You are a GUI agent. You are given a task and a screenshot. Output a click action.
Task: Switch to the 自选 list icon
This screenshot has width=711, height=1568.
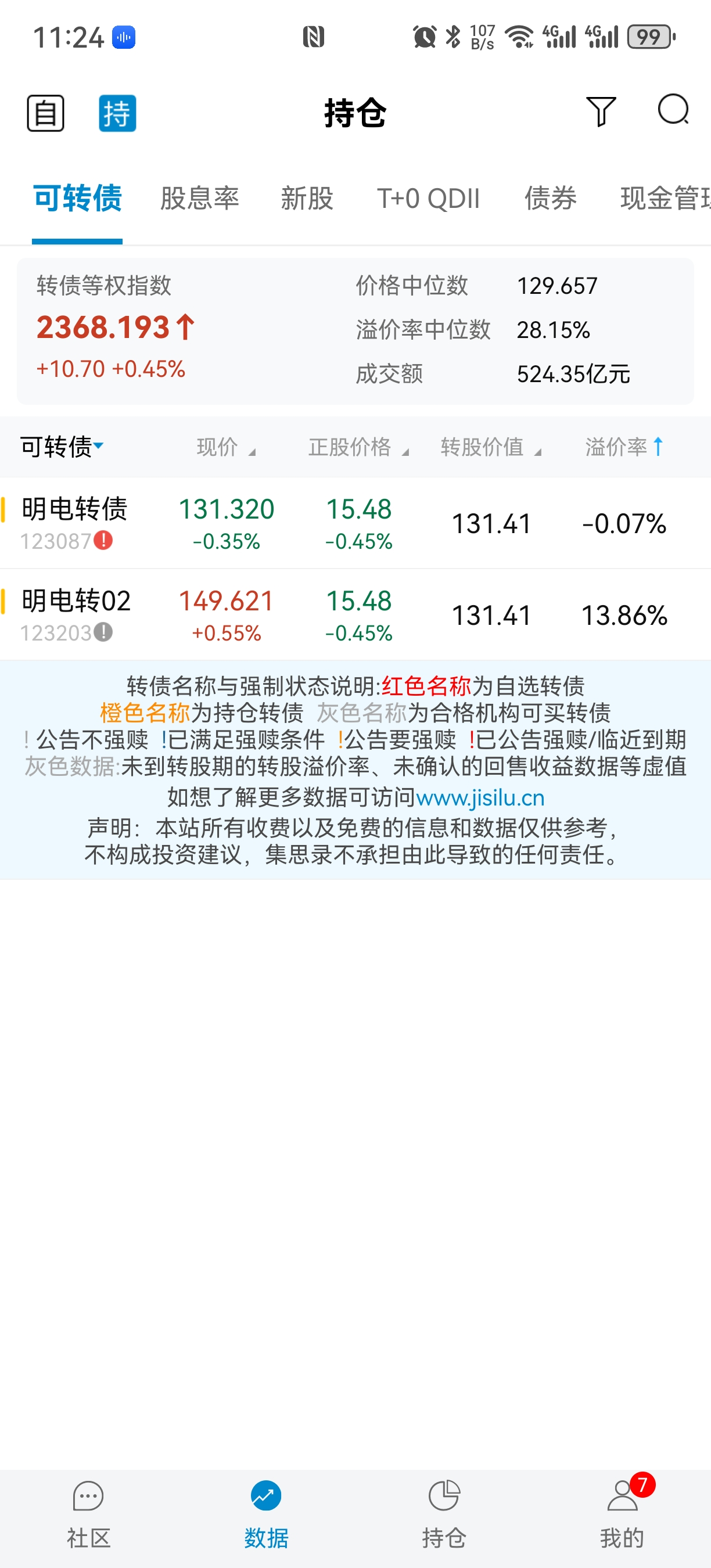(46, 113)
